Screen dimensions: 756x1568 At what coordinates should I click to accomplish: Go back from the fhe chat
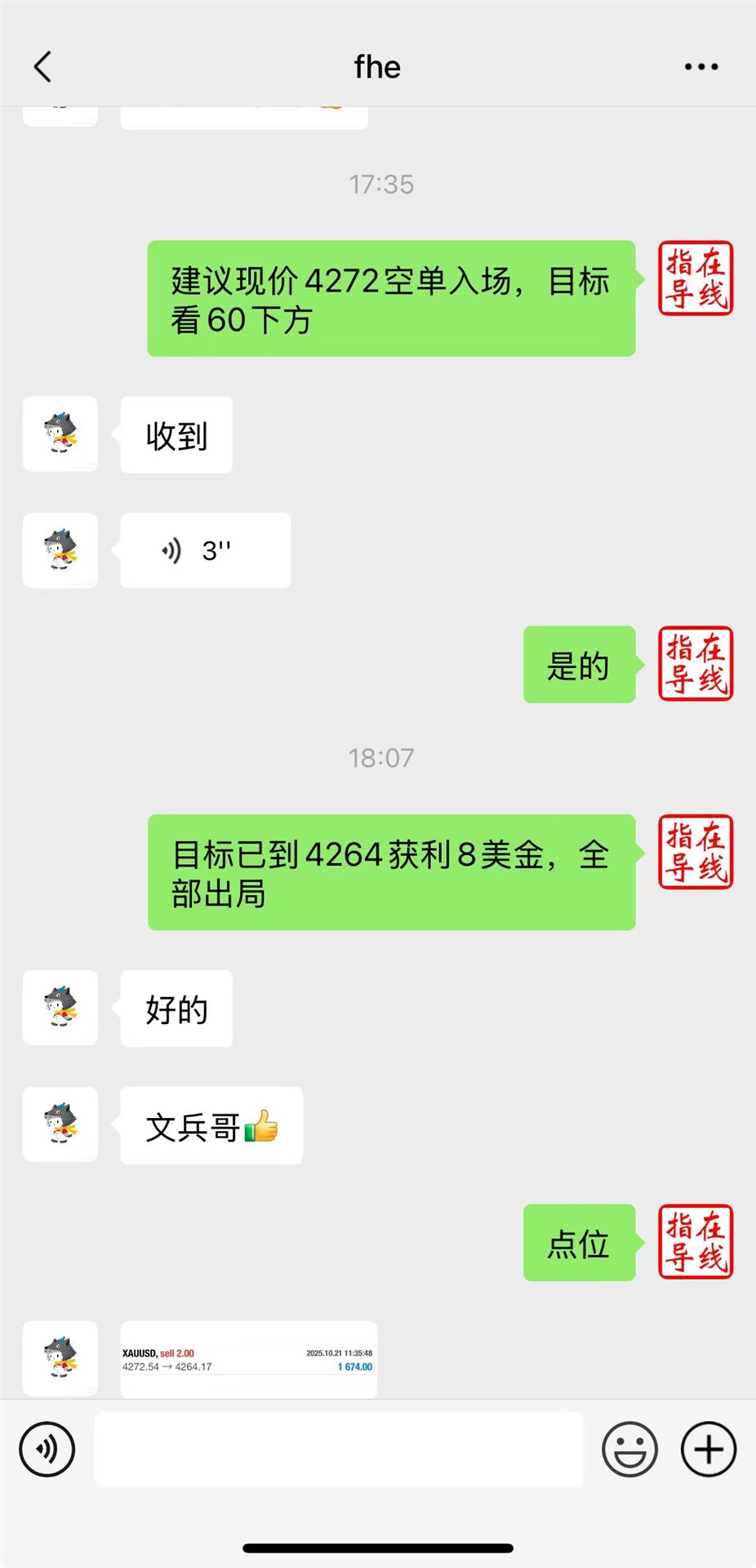(43, 67)
